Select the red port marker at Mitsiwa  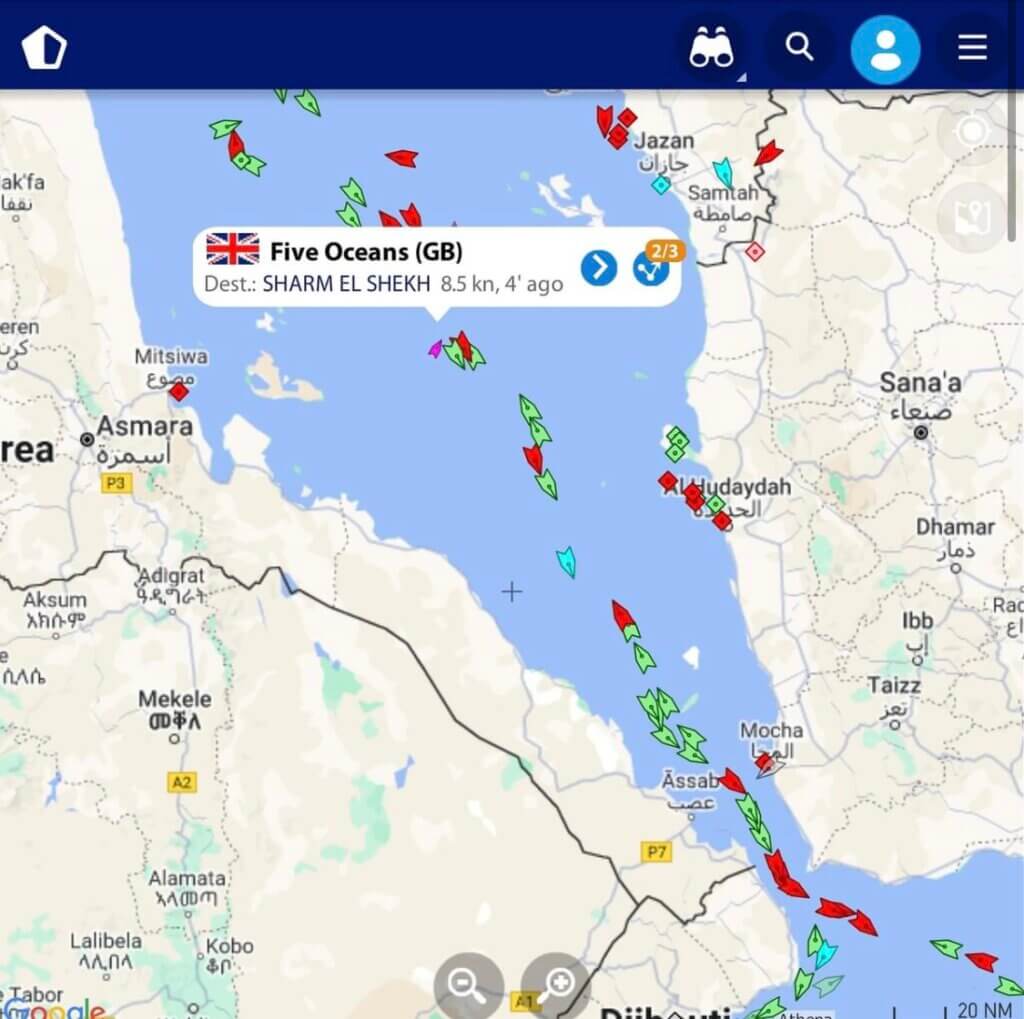pos(179,391)
